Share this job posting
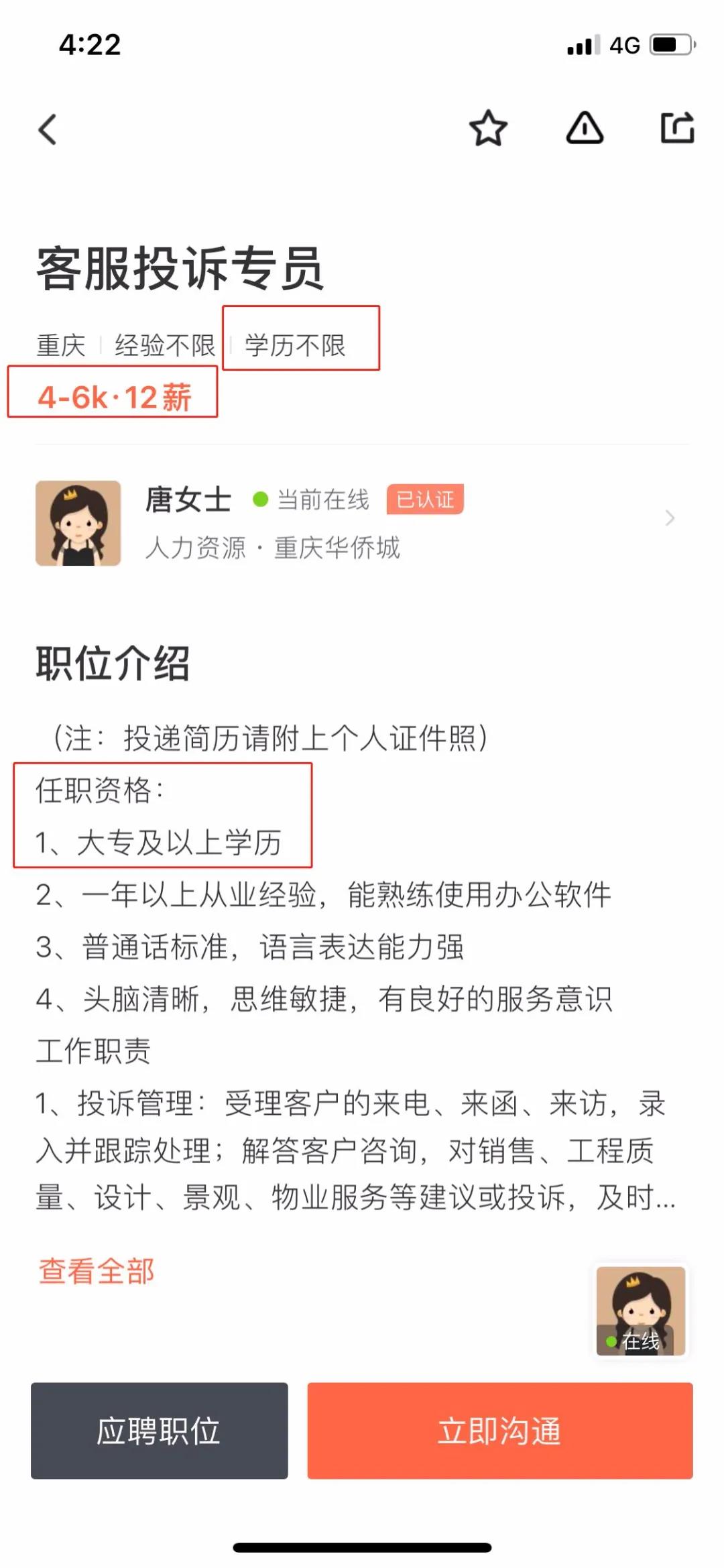The image size is (724, 1568). point(676,128)
